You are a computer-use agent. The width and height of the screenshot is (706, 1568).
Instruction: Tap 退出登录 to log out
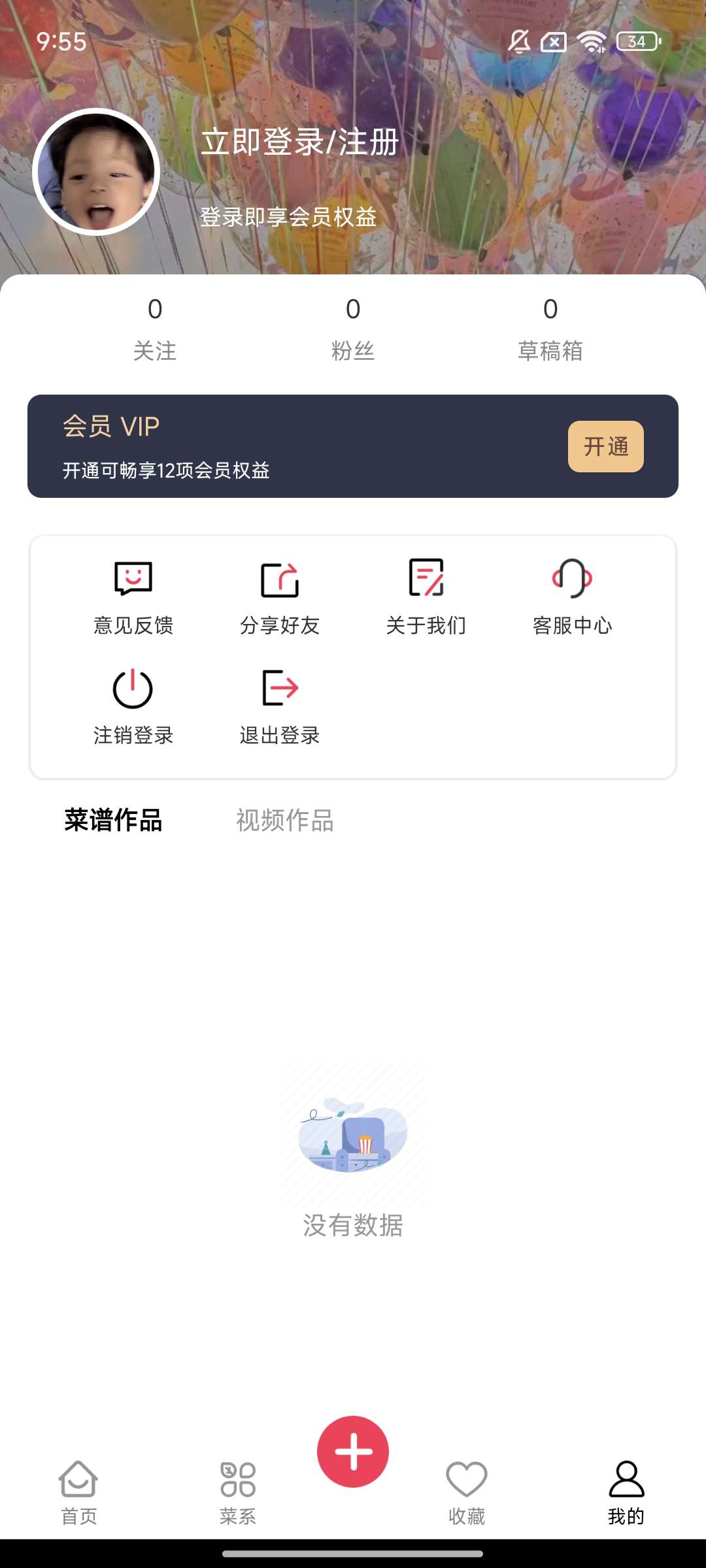coord(280,706)
